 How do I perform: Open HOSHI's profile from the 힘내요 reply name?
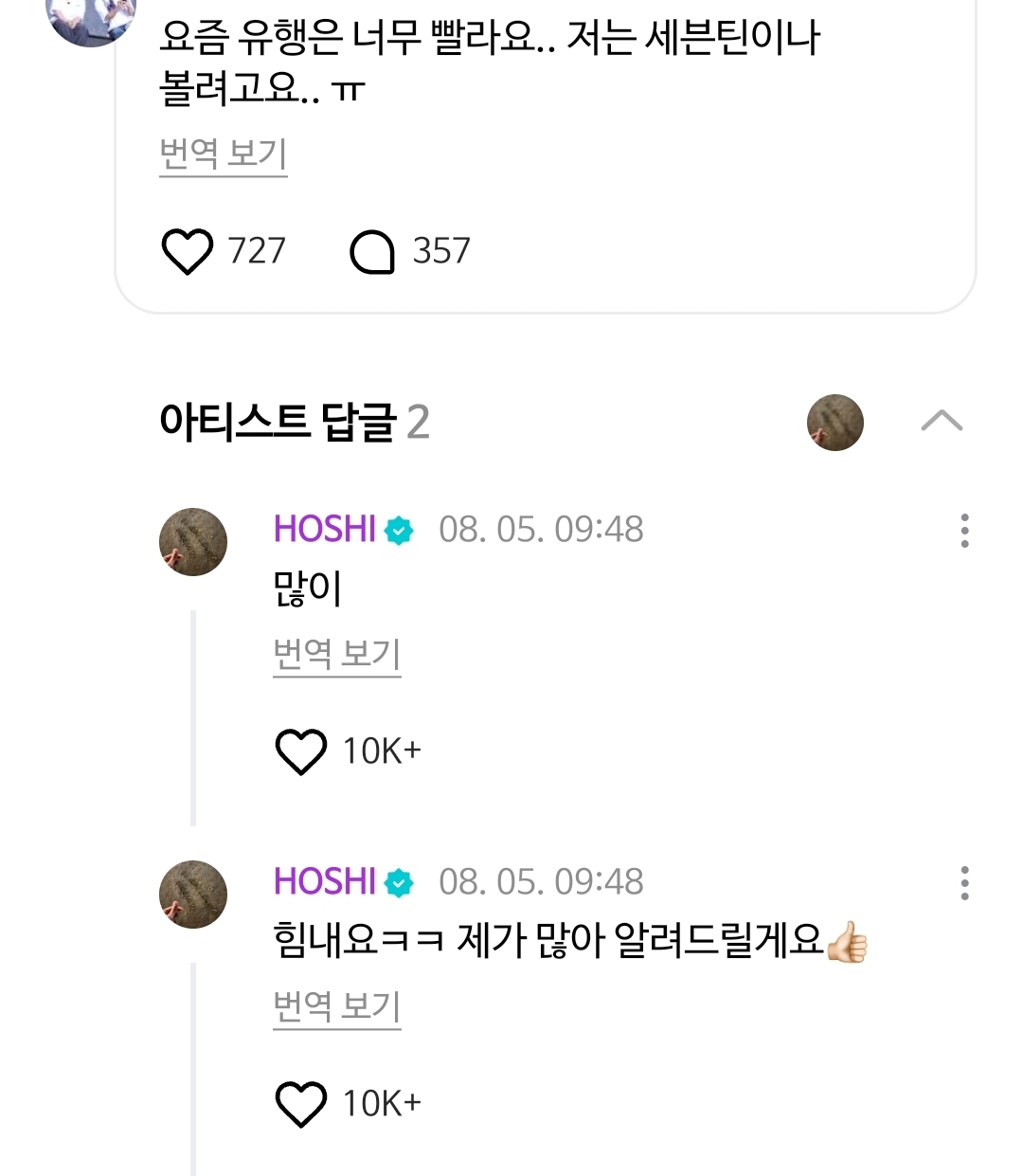(325, 882)
